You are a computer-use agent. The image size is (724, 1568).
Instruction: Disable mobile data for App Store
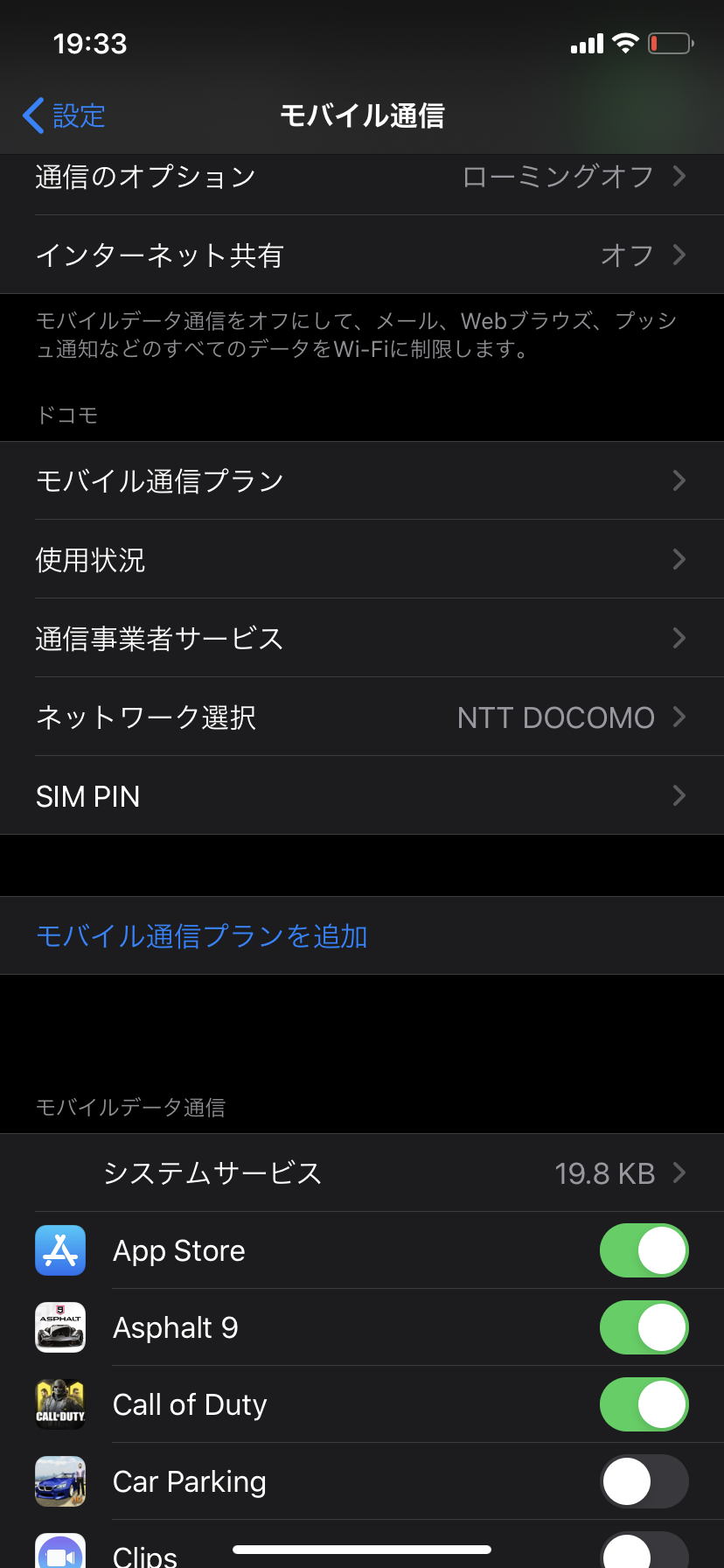644,1251
